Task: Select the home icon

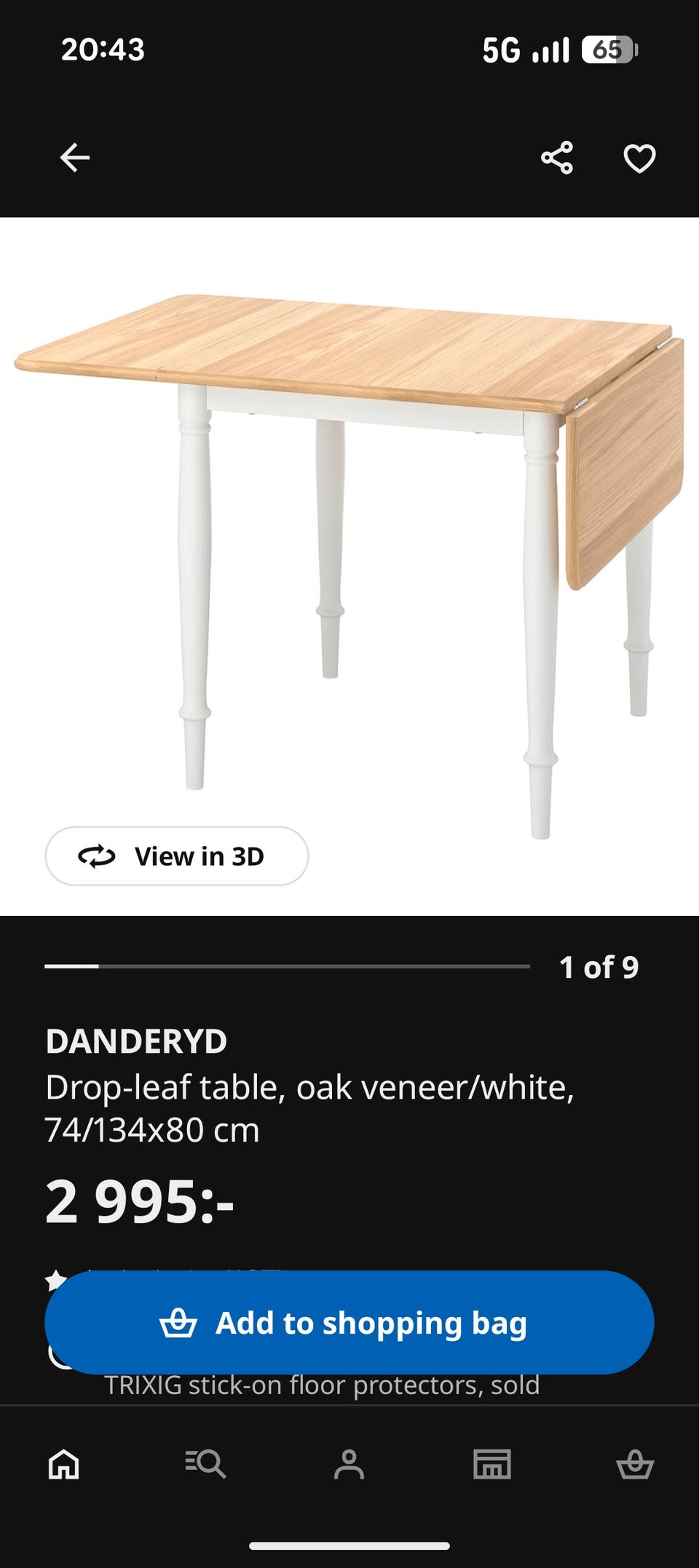Action: tap(63, 1465)
